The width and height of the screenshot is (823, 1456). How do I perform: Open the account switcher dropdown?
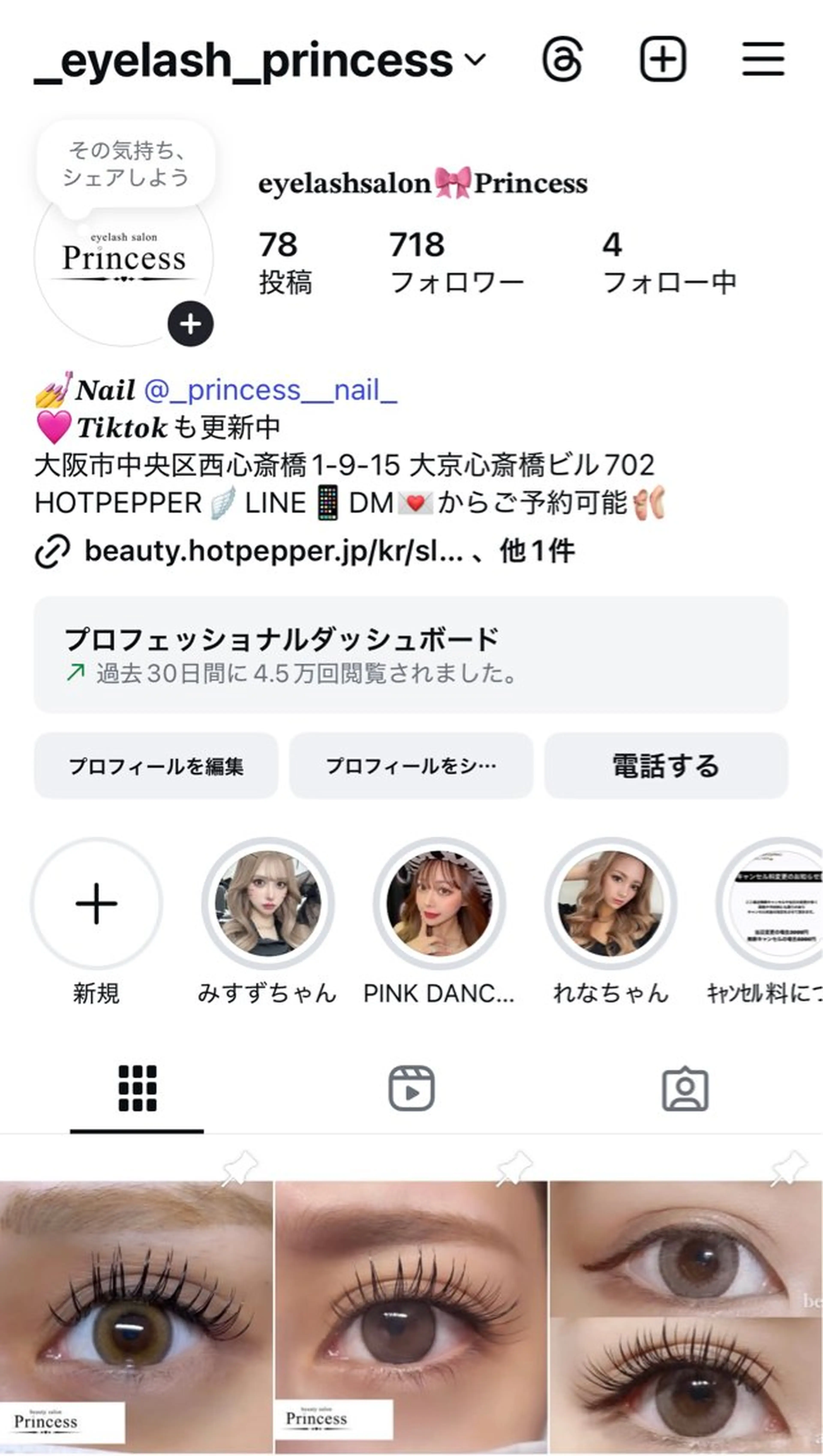coord(476,59)
